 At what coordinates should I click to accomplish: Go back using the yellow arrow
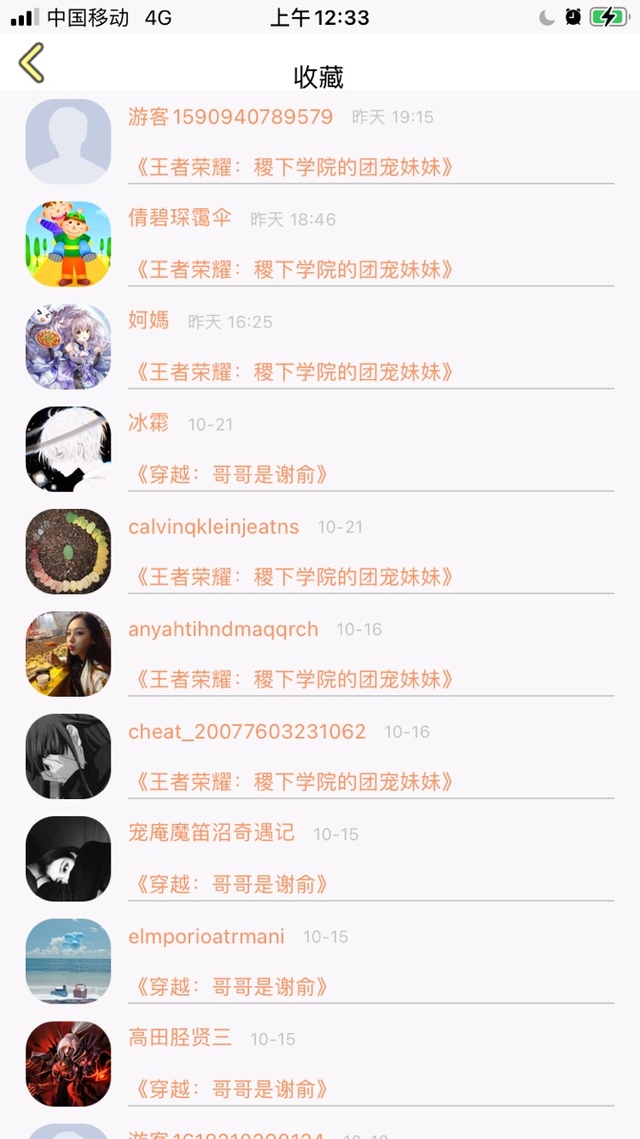pos(32,62)
